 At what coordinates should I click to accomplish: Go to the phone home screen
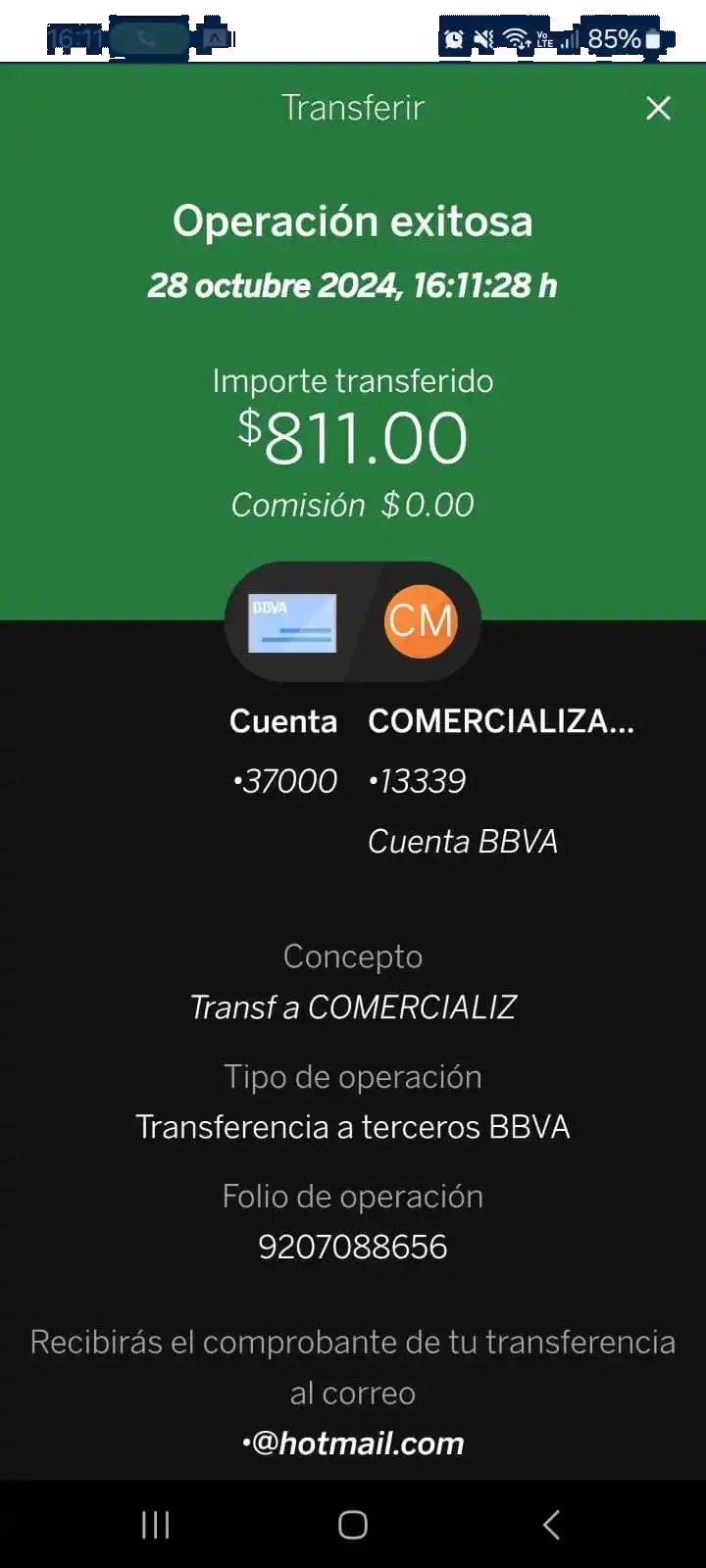click(353, 1524)
